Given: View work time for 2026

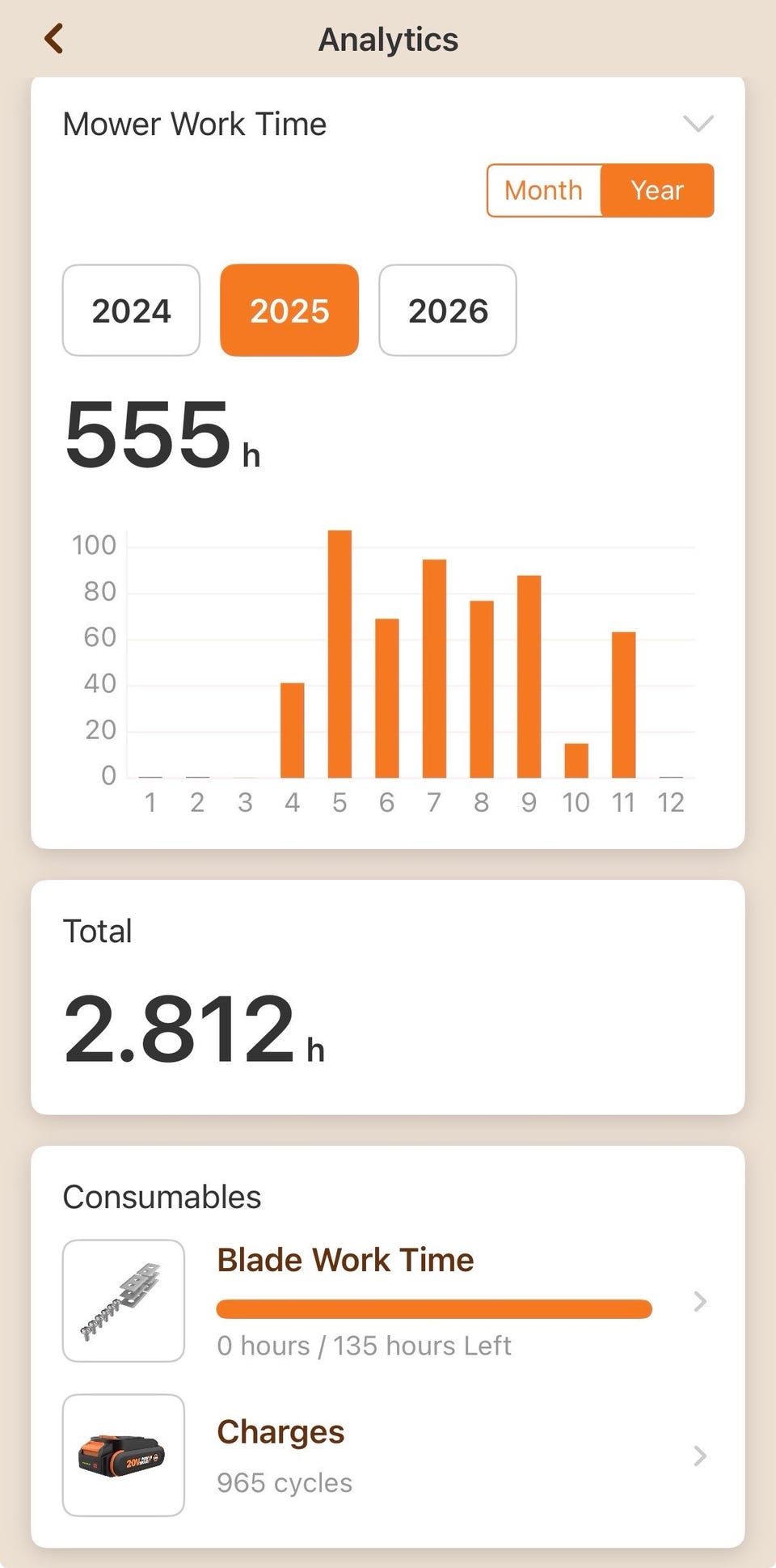Looking at the screenshot, I should pyautogui.click(x=448, y=311).
